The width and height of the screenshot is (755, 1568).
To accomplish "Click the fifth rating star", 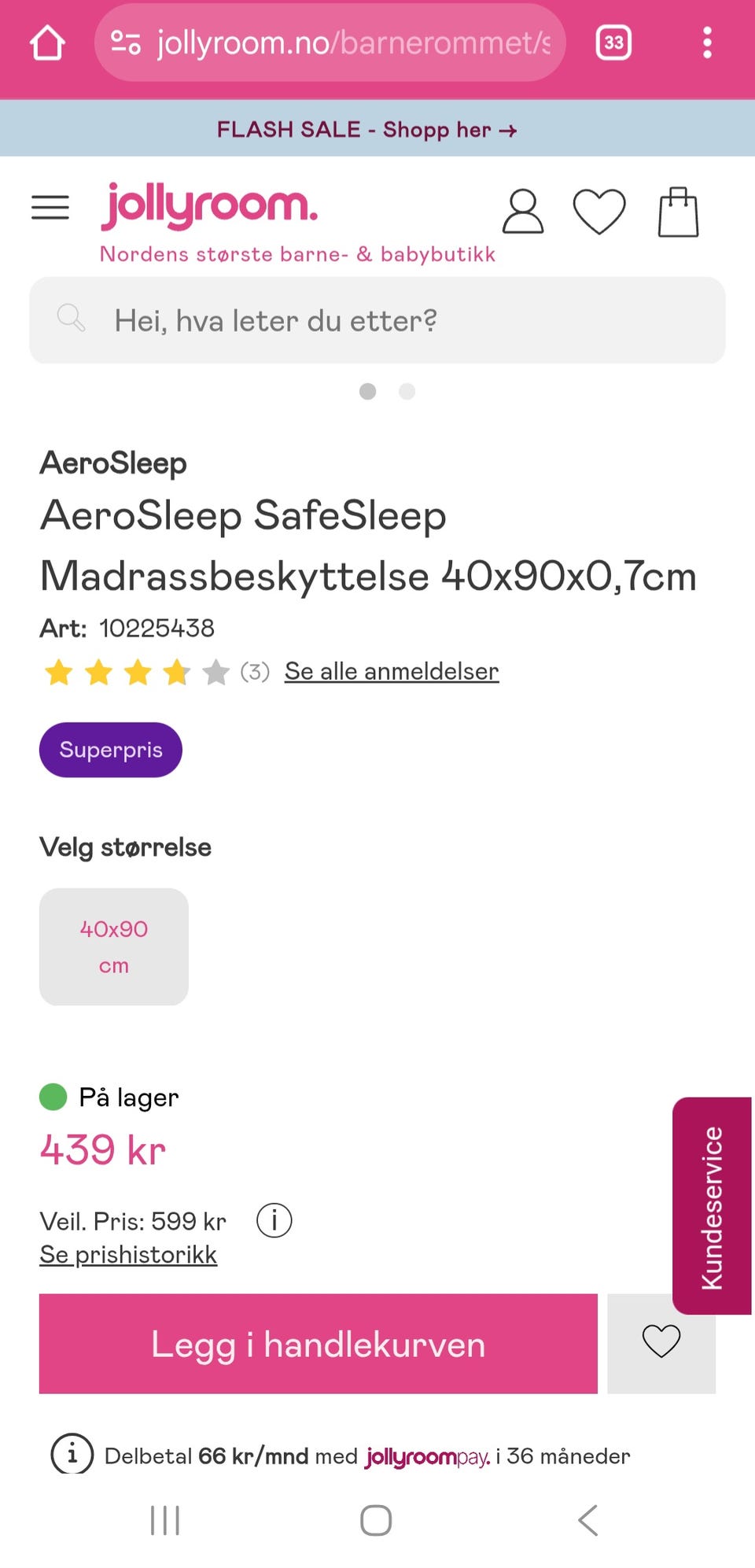I will click(215, 672).
